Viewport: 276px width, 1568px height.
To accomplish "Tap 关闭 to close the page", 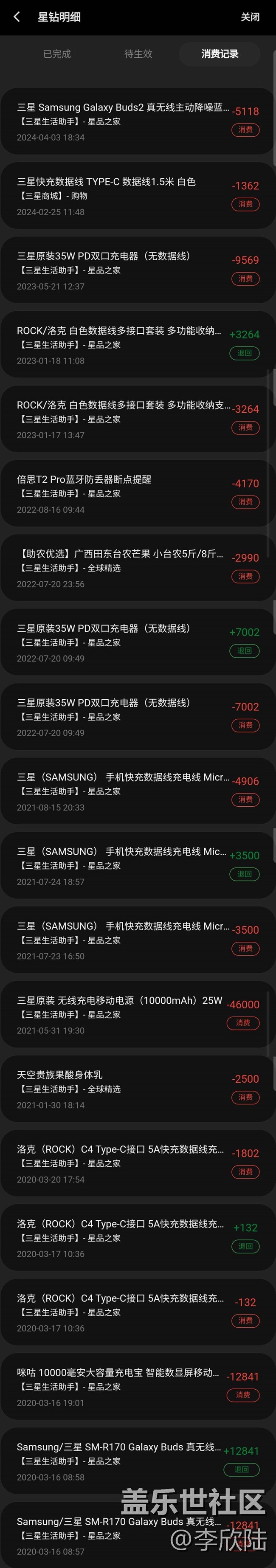I will [x=250, y=17].
